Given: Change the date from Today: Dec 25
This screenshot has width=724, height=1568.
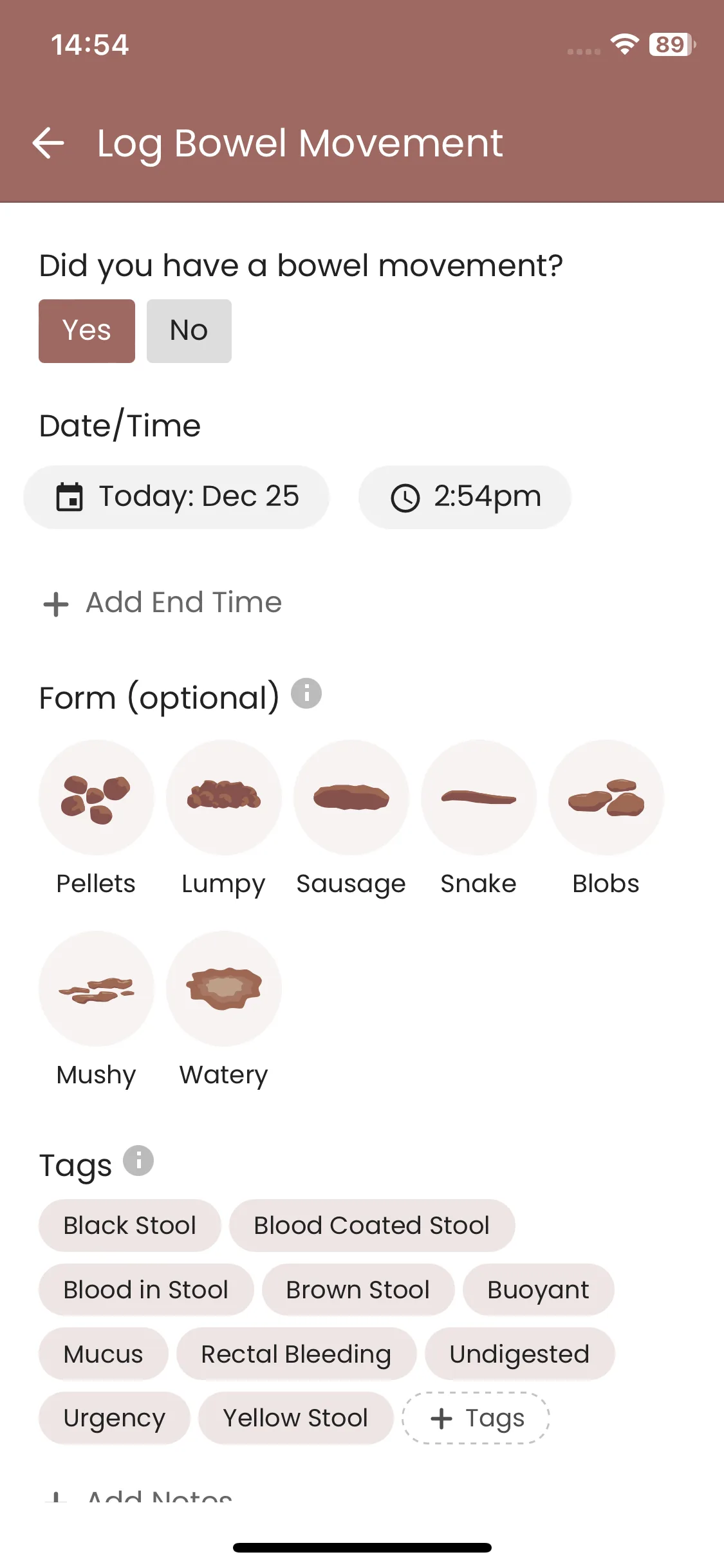Looking at the screenshot, I should tap(176, 497).
